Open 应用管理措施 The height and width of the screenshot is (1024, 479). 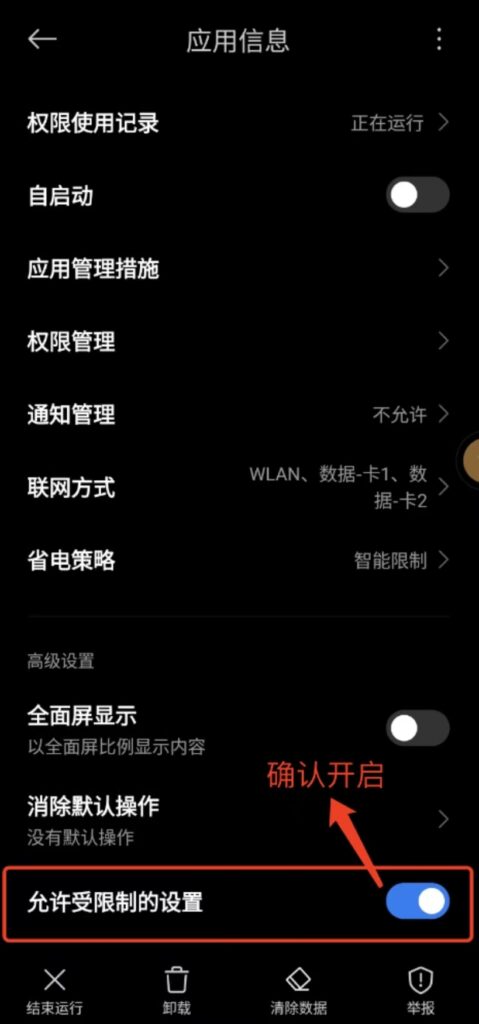click(x=239, y=268)
